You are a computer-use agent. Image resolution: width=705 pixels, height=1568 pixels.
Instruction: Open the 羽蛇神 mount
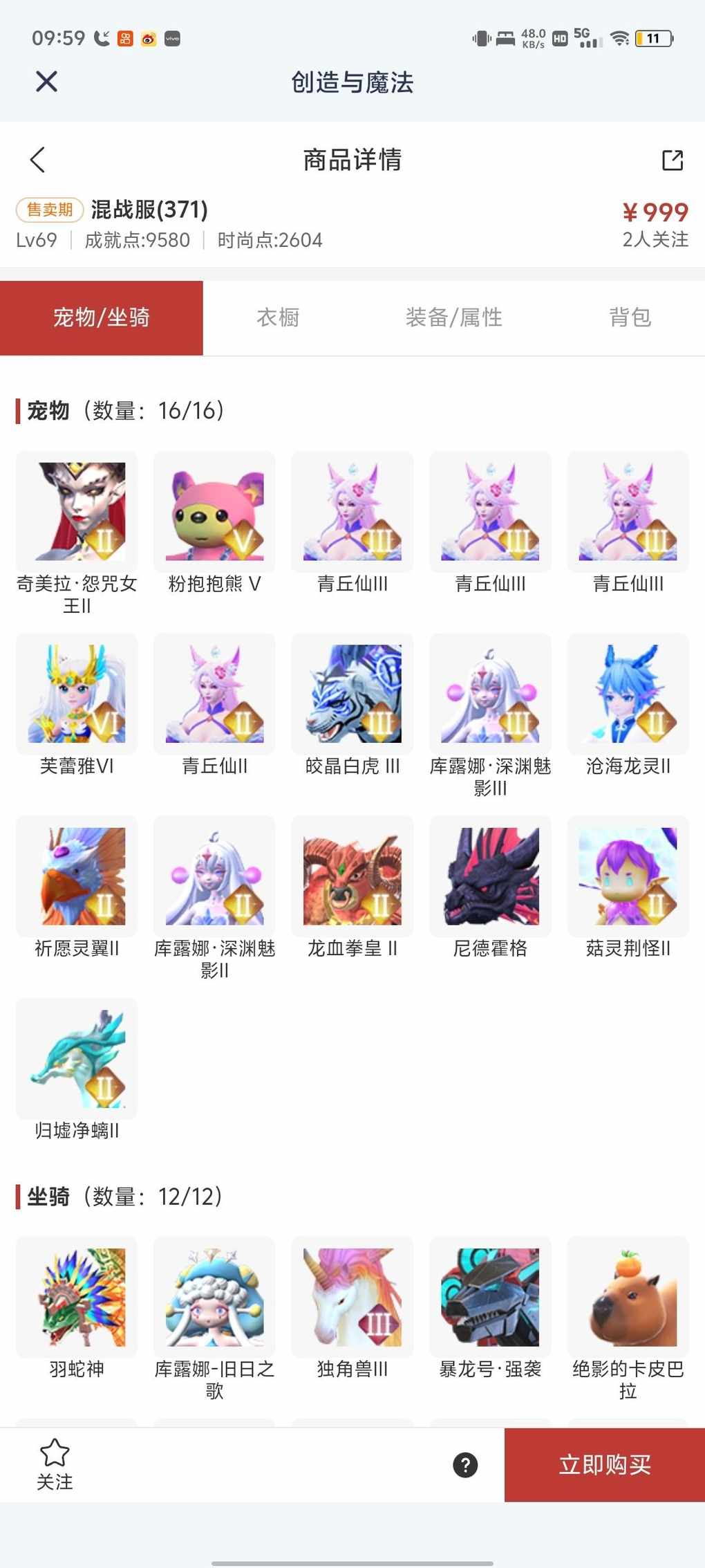pos(77,1297)
